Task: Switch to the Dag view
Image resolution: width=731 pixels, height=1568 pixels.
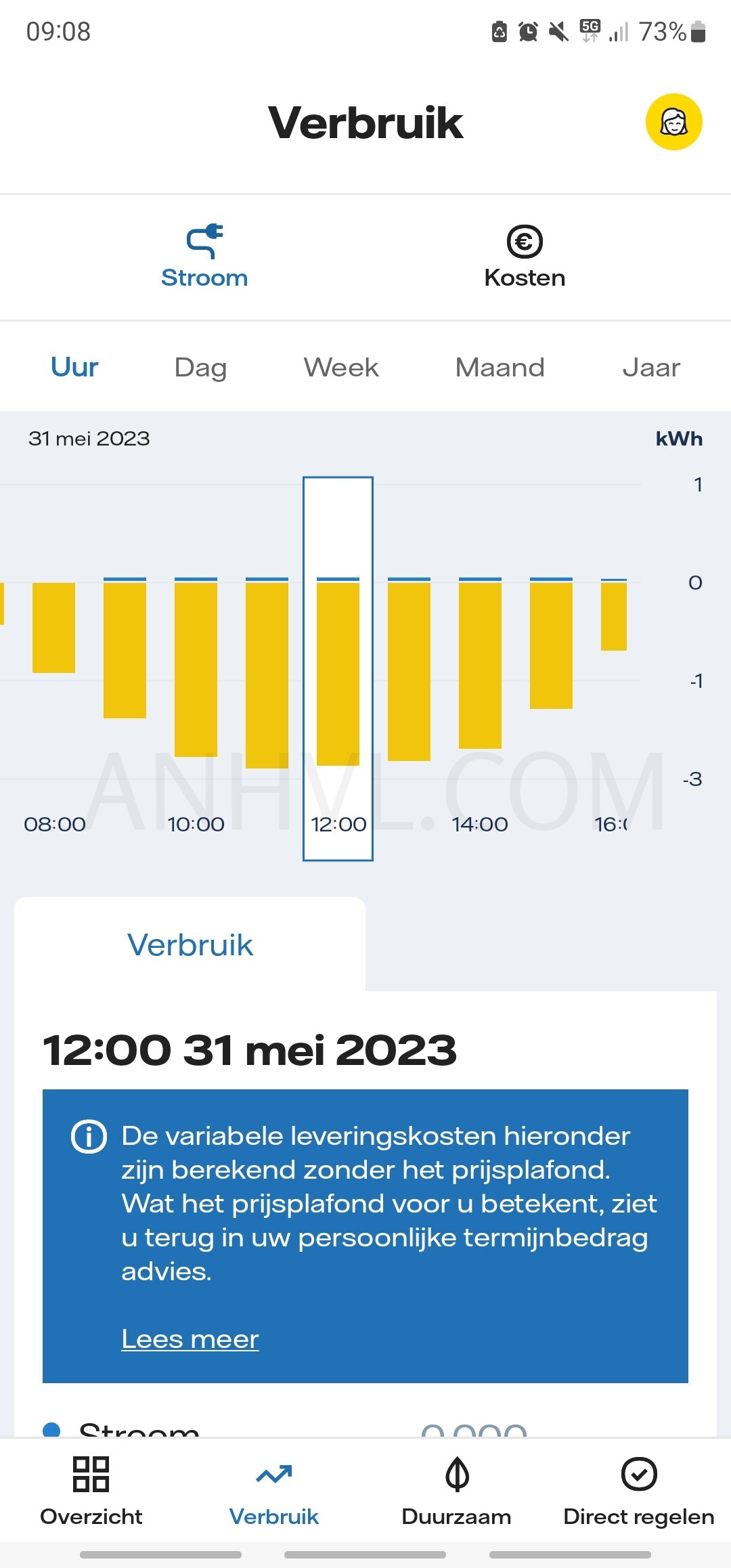Action: tap(200, 368)
